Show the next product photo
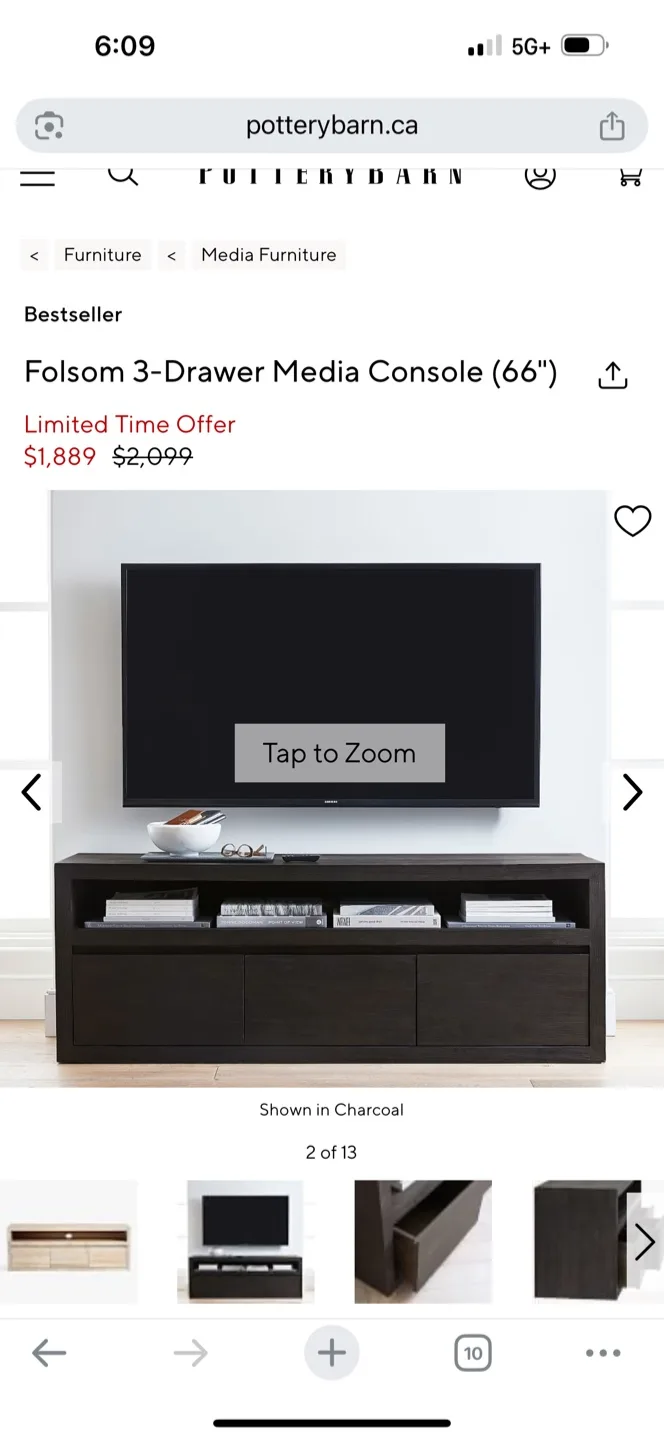 (x=632, y=792)
